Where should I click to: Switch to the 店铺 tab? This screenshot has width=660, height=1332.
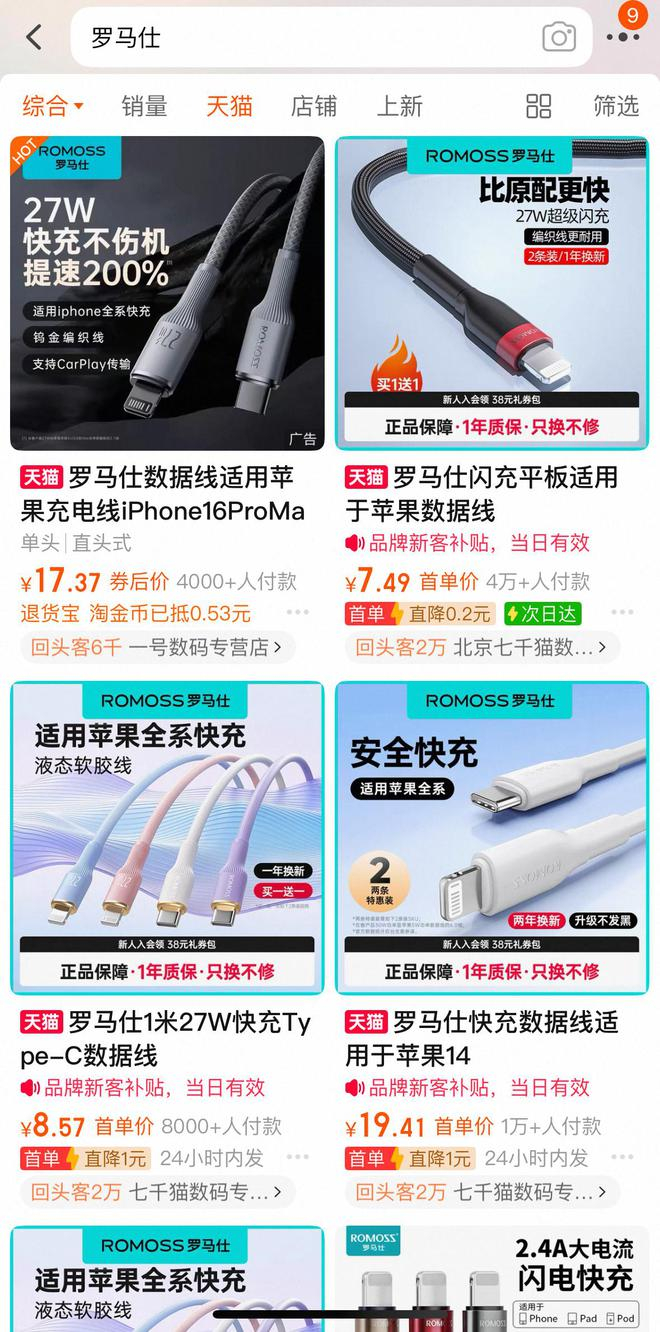(314, 106)
